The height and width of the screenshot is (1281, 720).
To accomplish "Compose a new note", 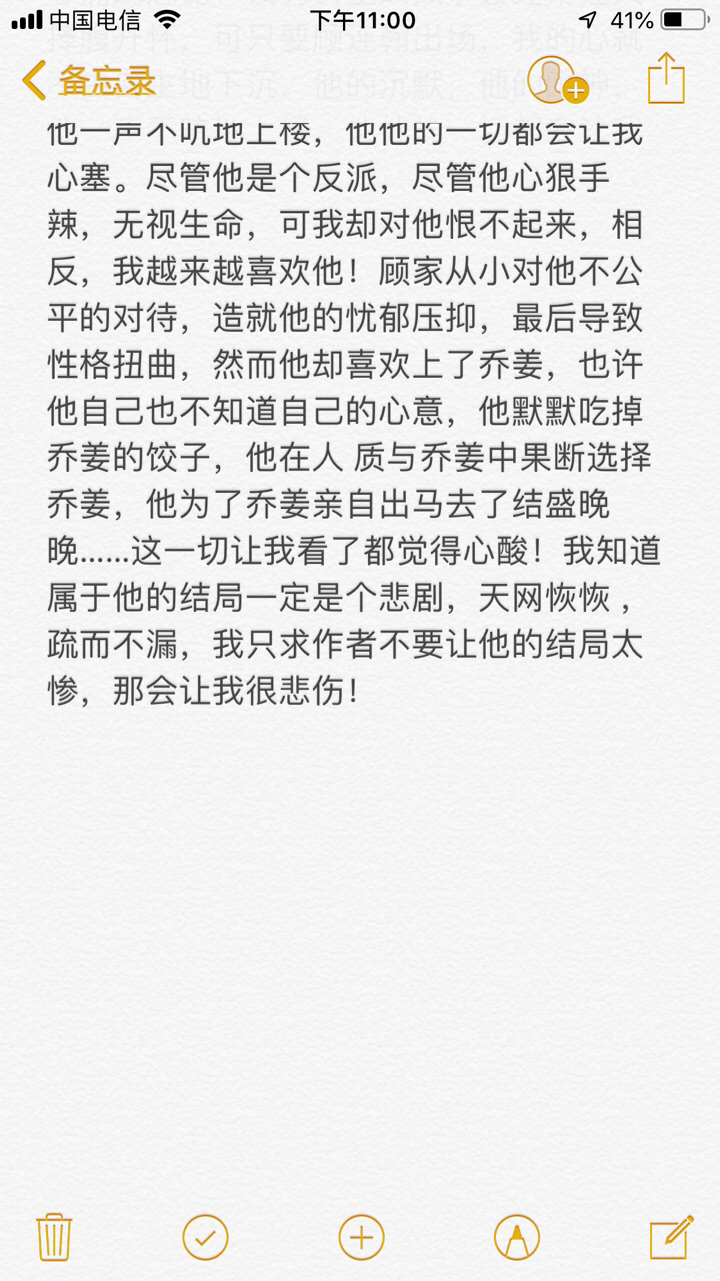I will [x=671, y=1237].
